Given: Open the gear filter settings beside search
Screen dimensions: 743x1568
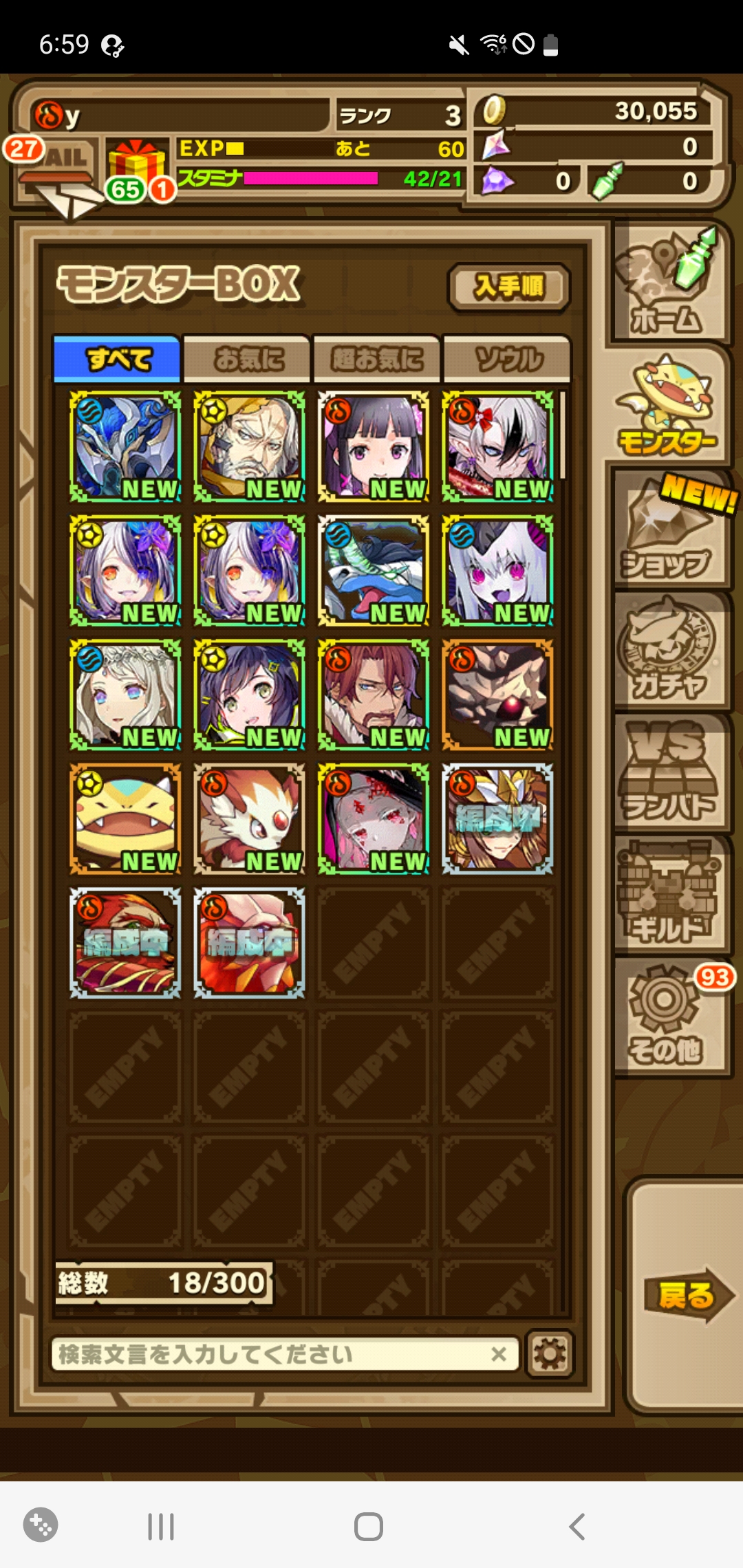Looking at the screenshot, I should click(x=550, y=1354).
